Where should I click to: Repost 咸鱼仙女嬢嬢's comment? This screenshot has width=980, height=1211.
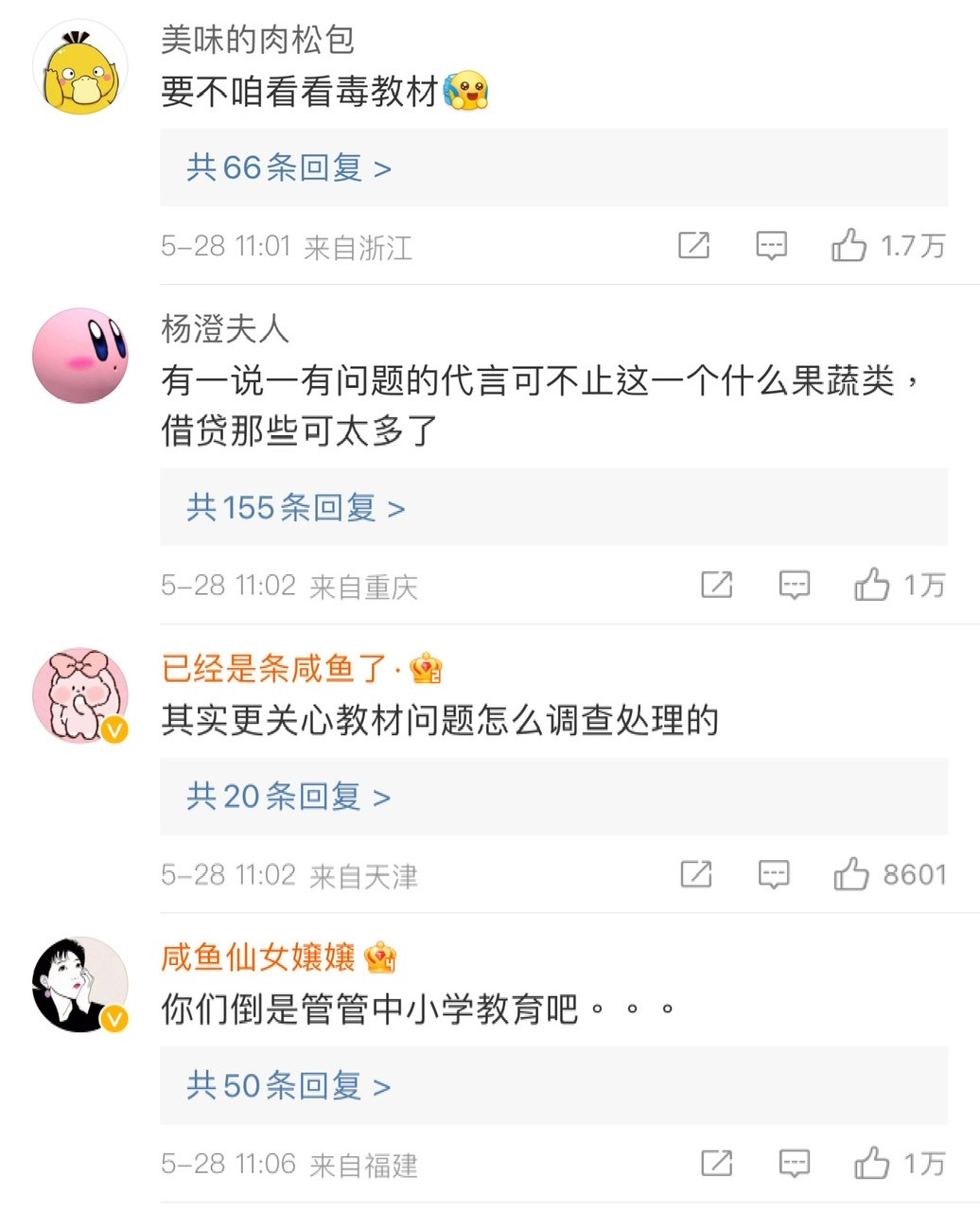(716, 1163)
